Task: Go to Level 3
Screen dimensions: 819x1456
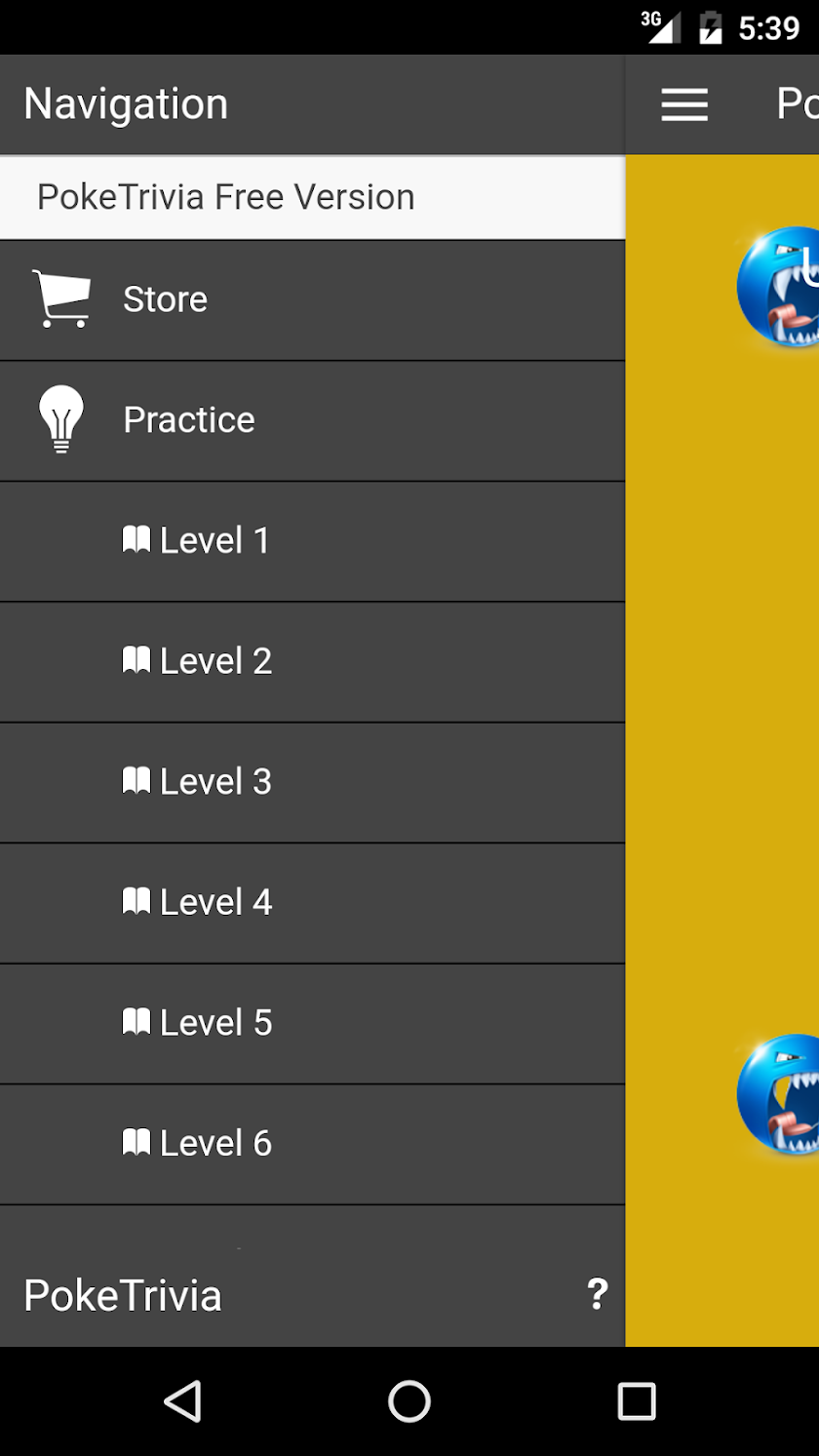Action: 312,782
